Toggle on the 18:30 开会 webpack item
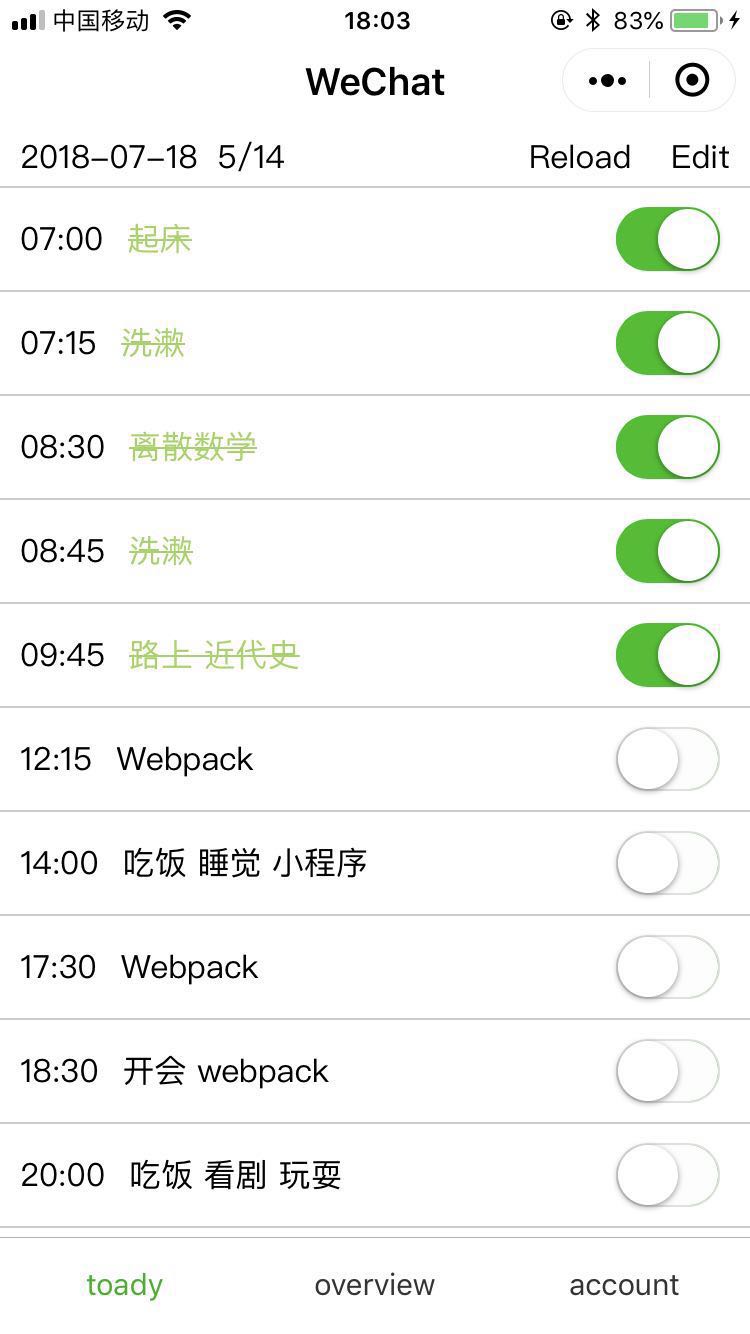 pos(667,1071)
